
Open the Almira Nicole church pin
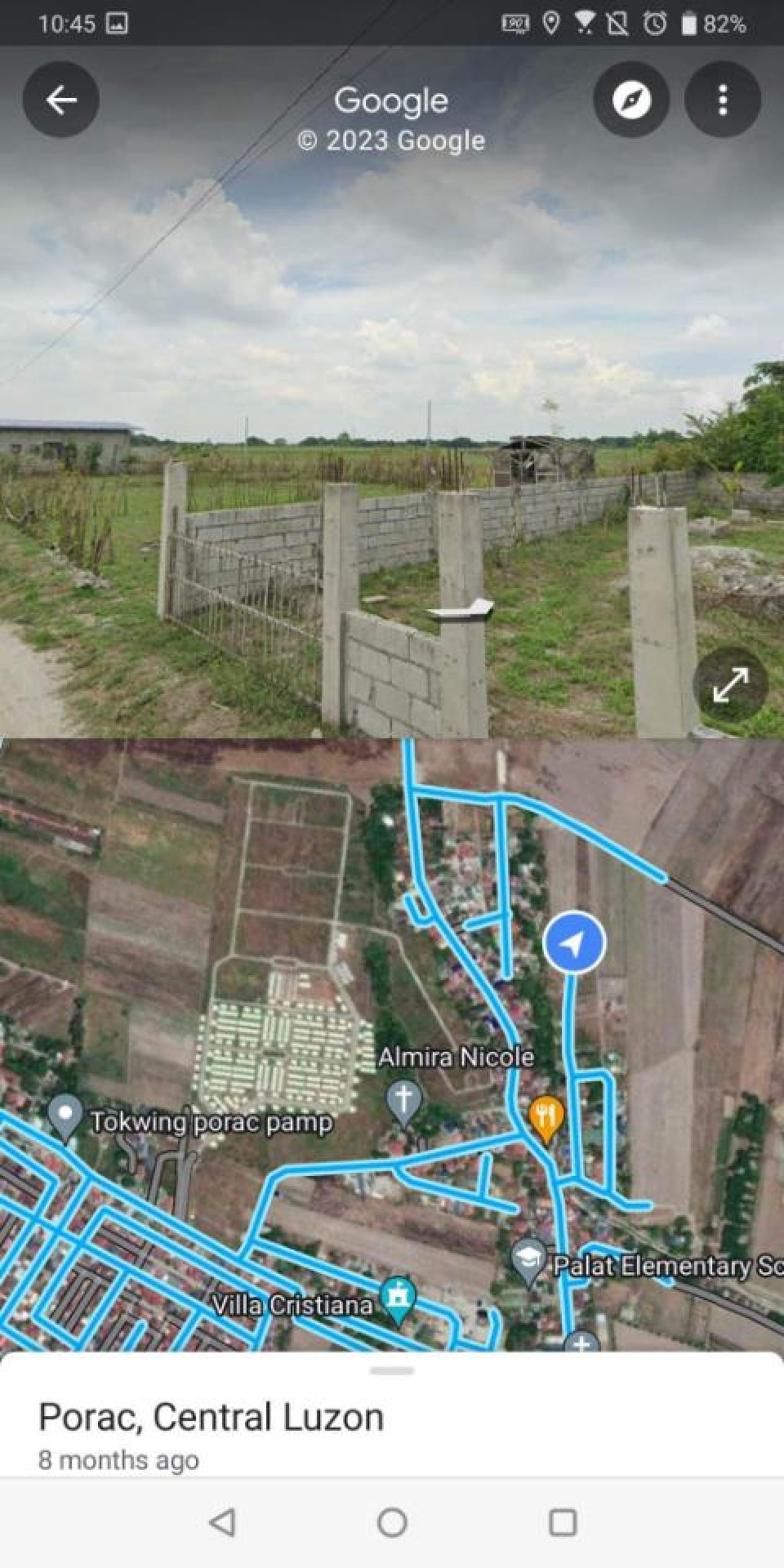tap(403, 1099)
